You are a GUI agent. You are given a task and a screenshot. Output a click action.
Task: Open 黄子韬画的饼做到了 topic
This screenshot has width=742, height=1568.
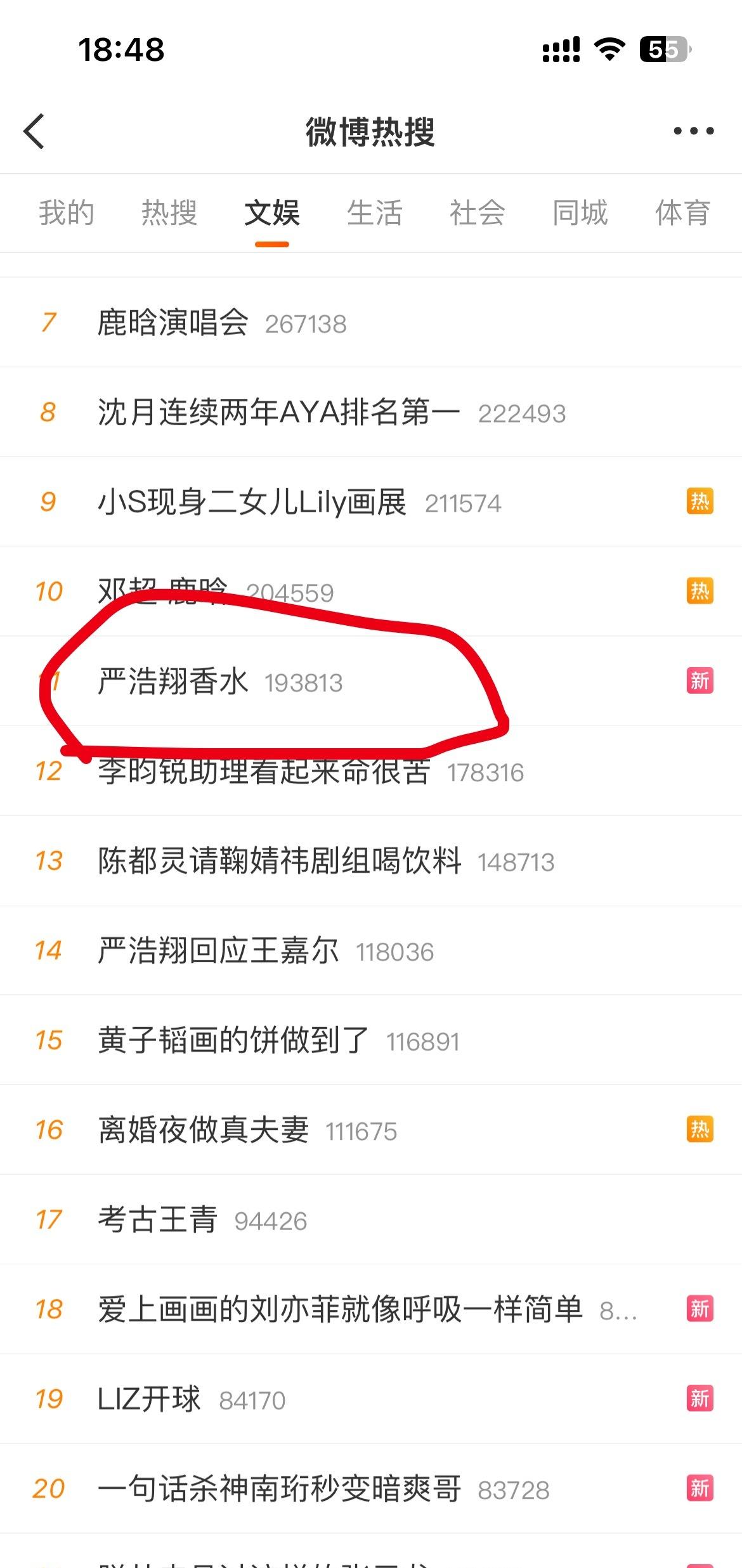coord(233,1041)
